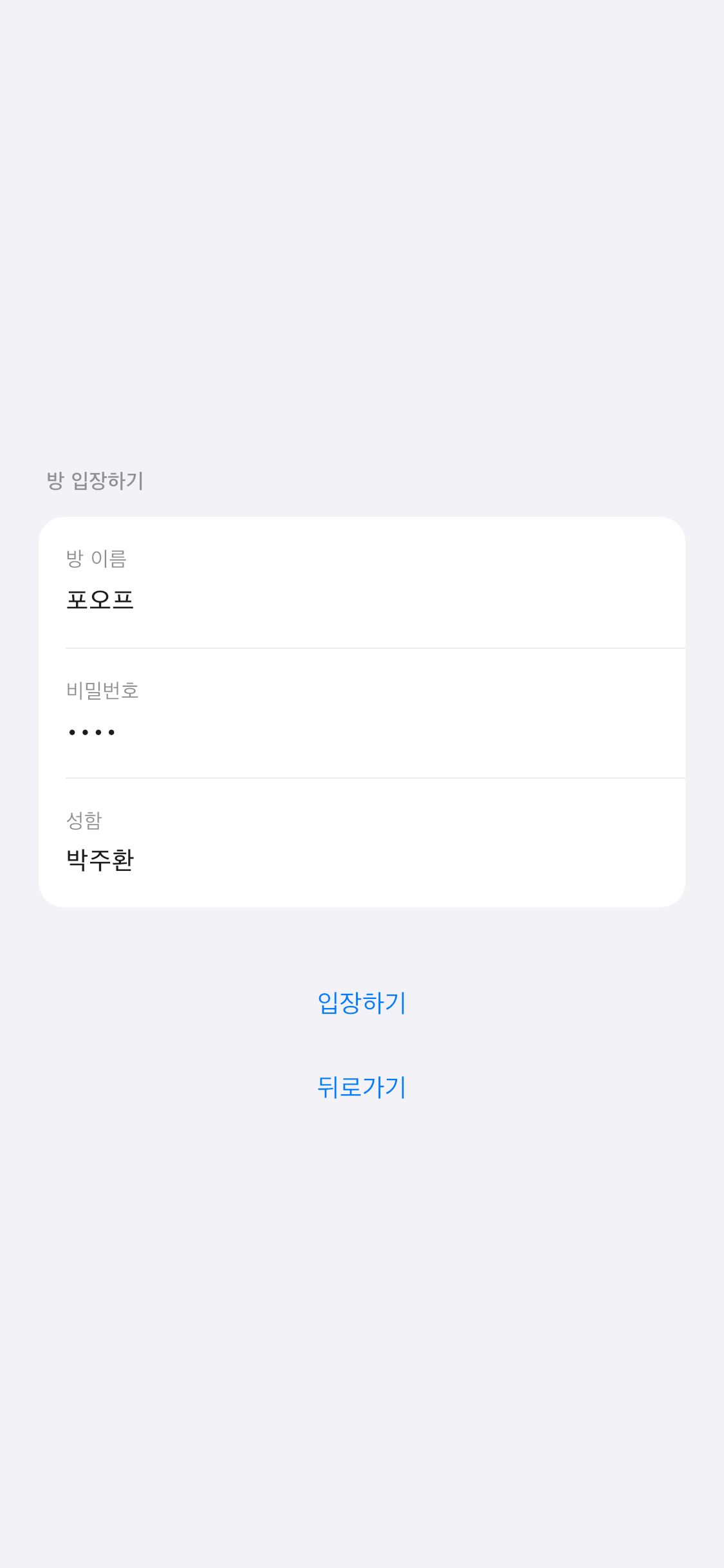Click the masked password dots
The image size is (724, 1568).
pyautogui.click(x=92, y=731)
